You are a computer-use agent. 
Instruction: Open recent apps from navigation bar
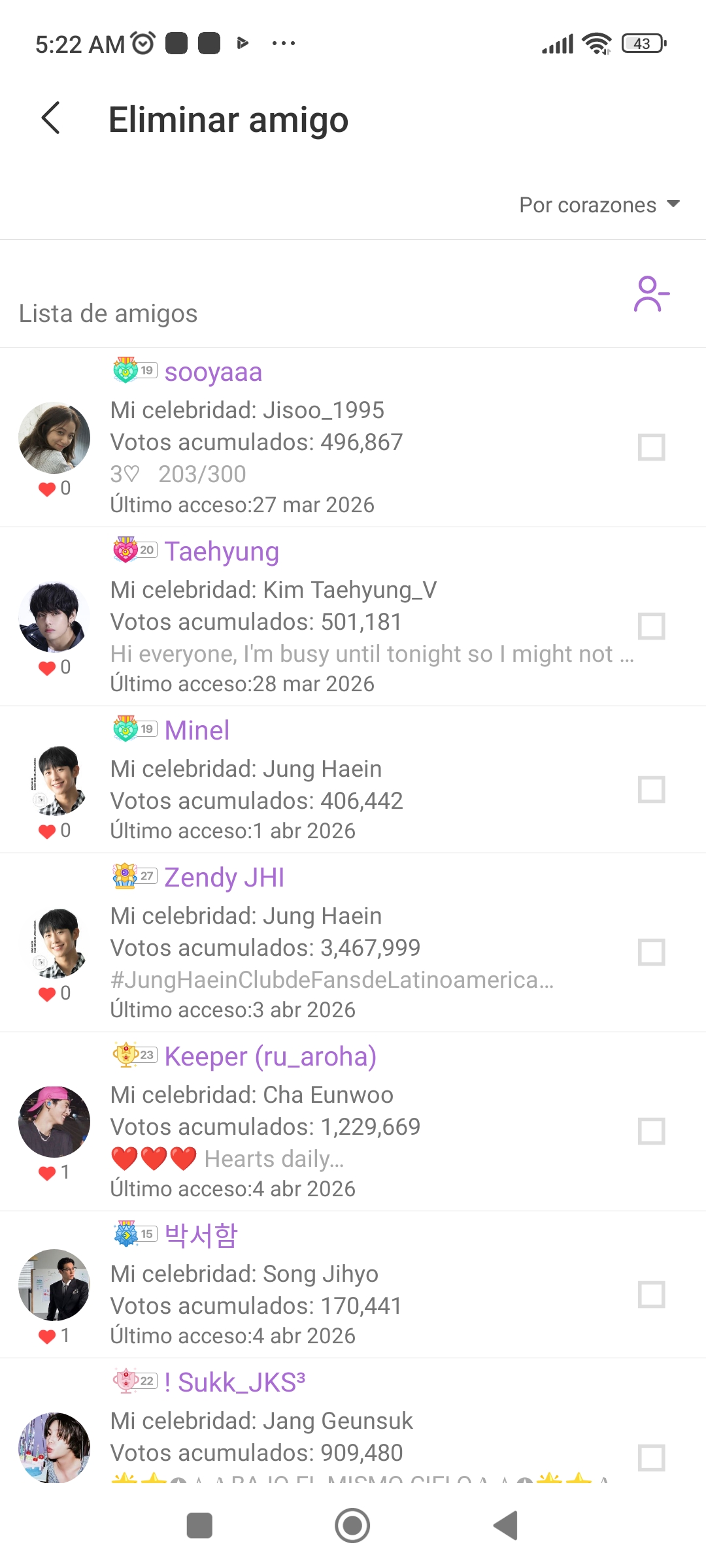(x=199, y=1526)
